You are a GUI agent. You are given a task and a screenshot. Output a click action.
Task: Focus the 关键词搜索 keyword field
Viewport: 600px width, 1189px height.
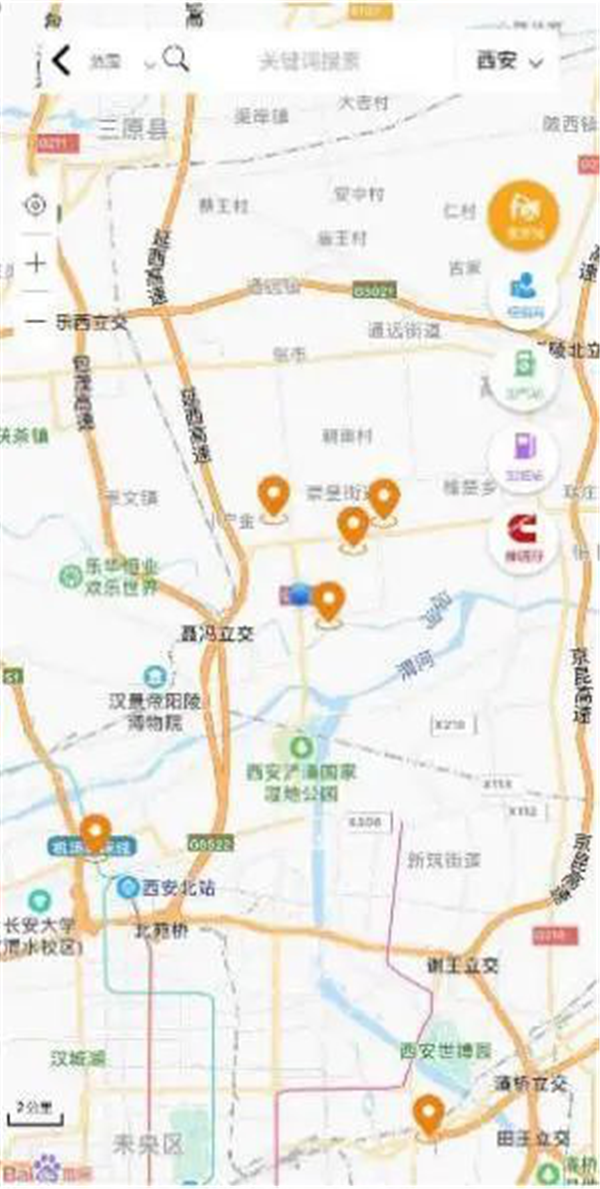click(310, 61)
